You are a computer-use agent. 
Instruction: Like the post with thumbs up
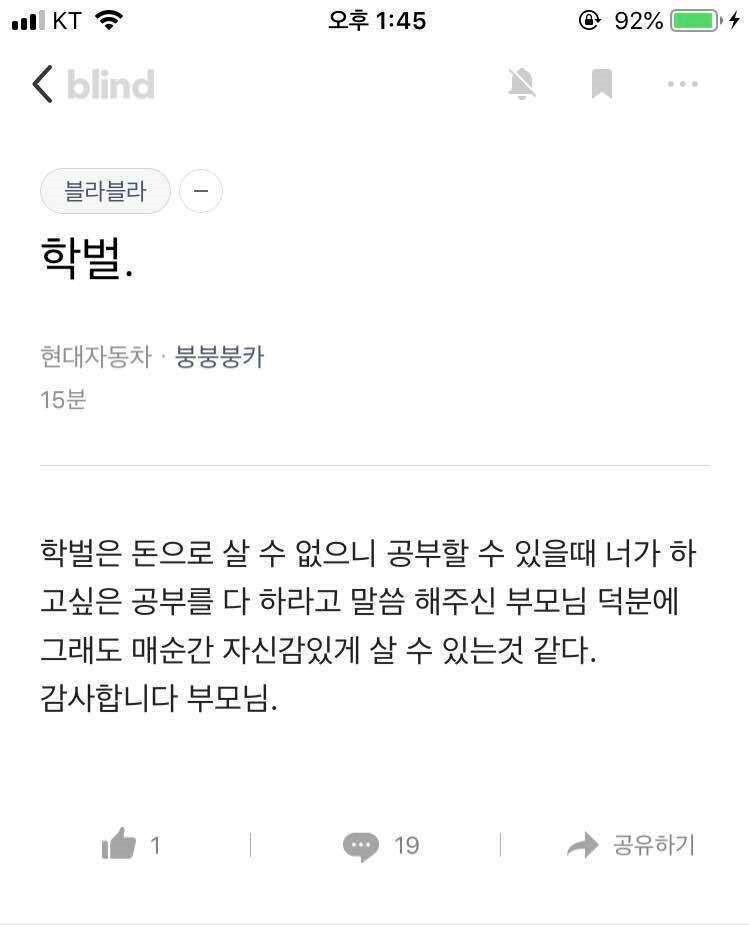click(x=119, y=845)
